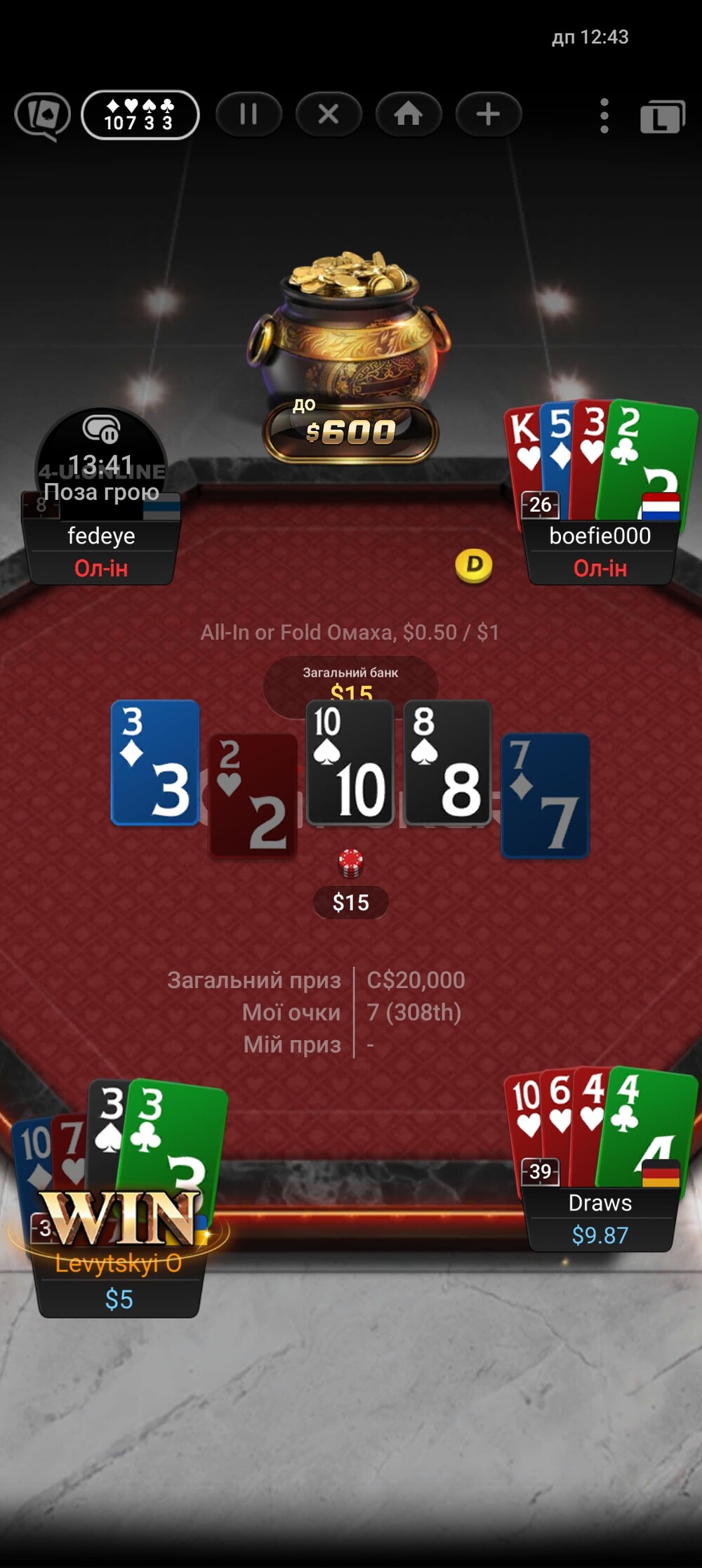Image resolution: width=702 pixels, height=1568 pixels.
Task: Tap the pause sit-out button
Action: (x=249, y=114)
